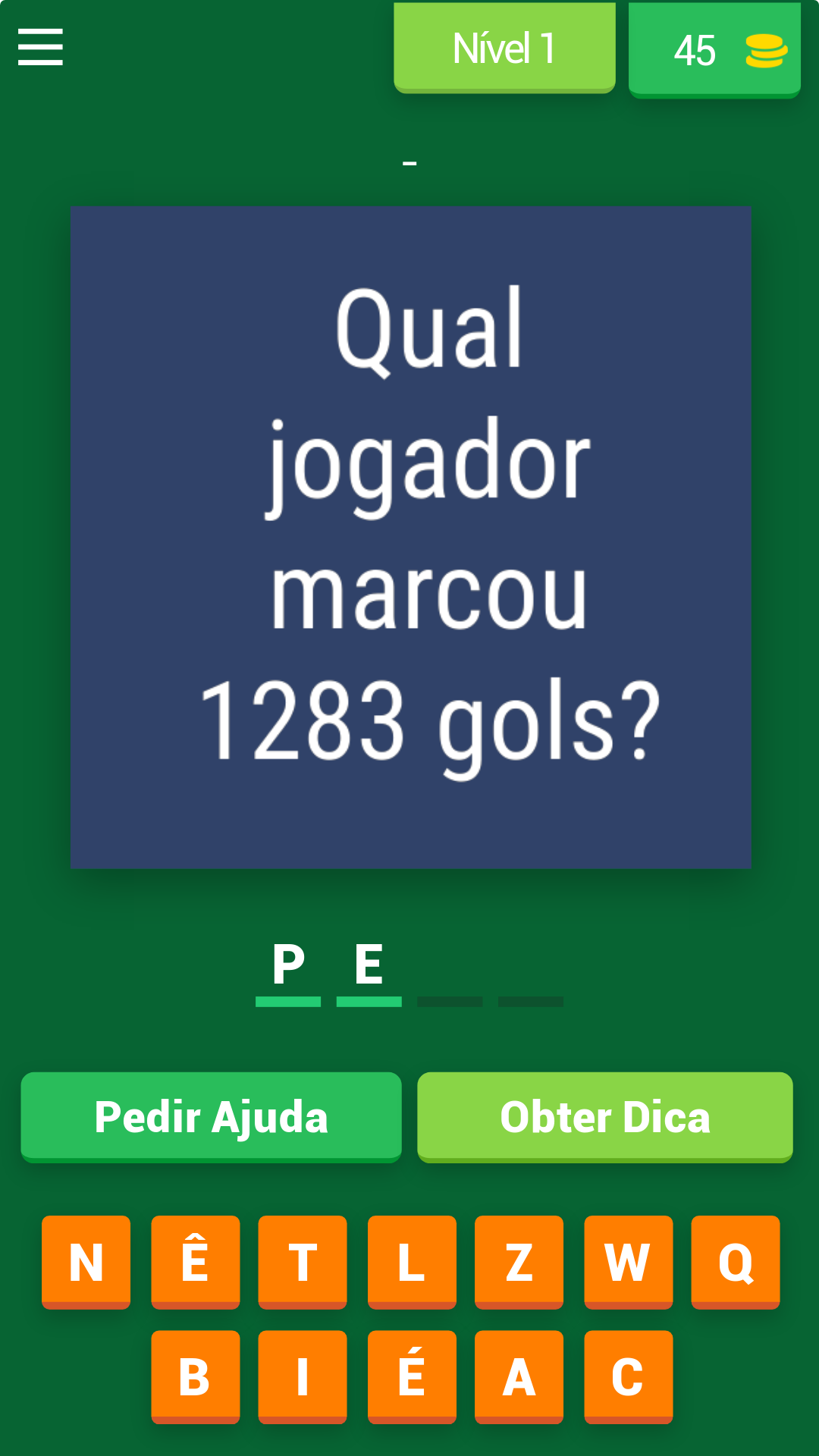Image resolution: width=819 pixels, height=1456 pixels.
Task: Choose the letter I tile
Action: click(303, 1376)
